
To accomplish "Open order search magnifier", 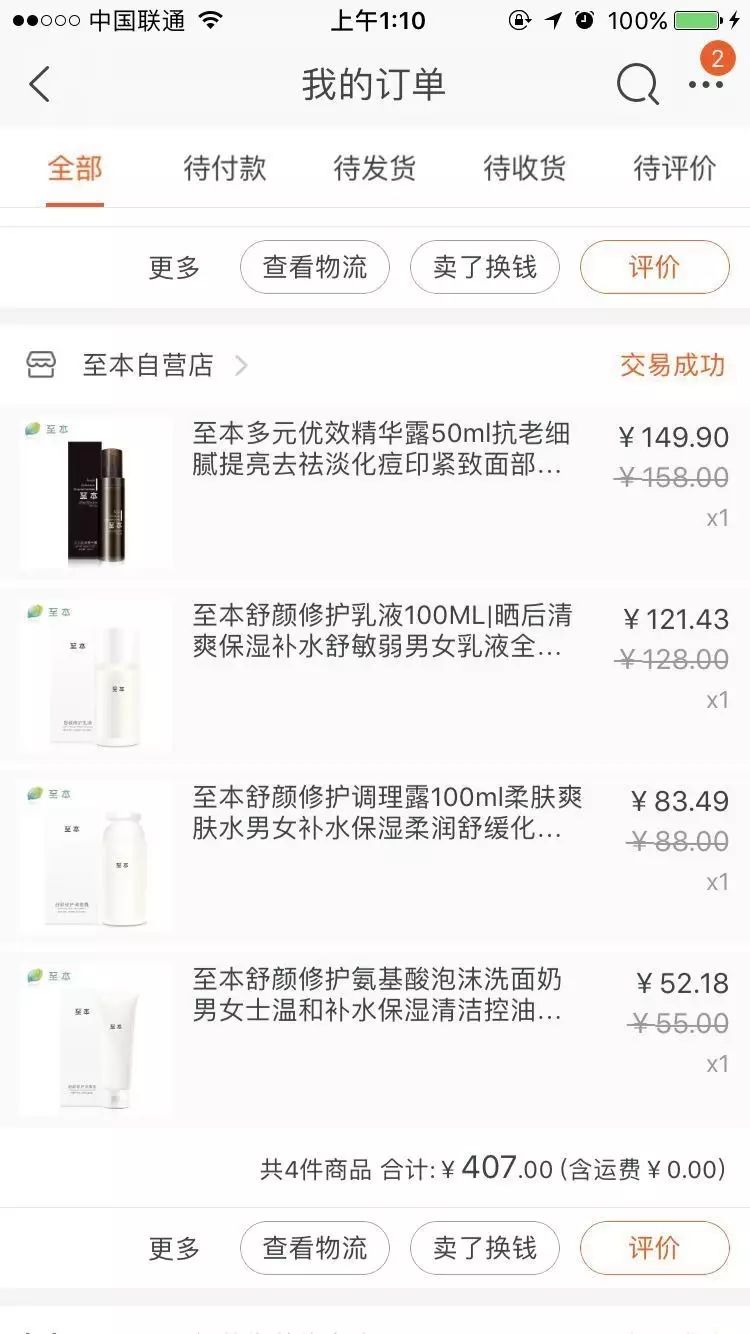I will (x=637, y=85).
